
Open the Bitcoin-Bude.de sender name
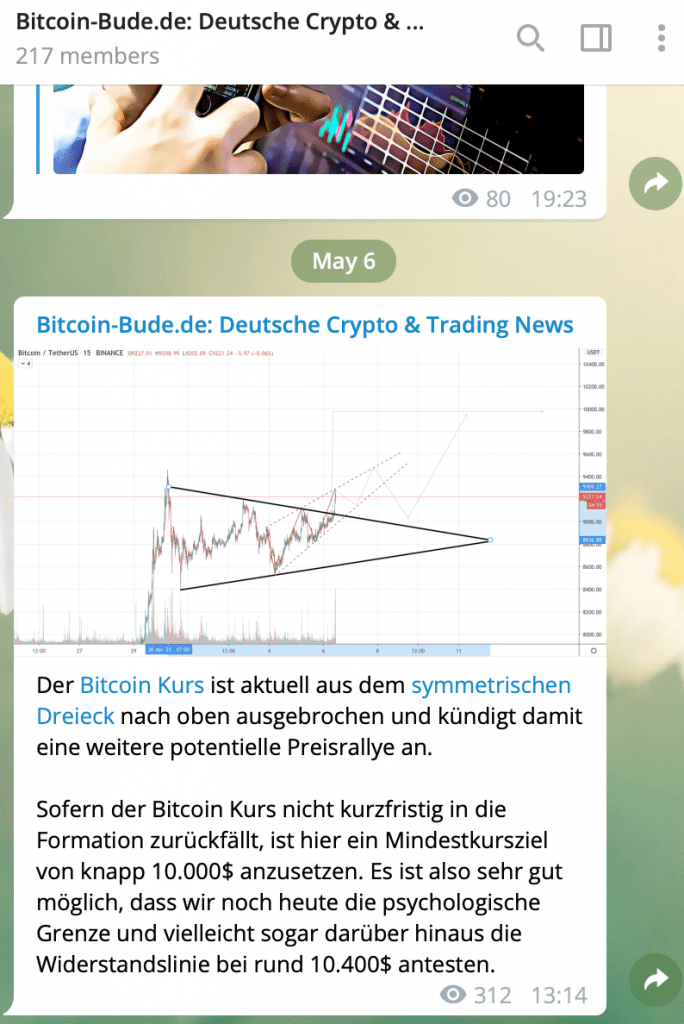point(305,325)
